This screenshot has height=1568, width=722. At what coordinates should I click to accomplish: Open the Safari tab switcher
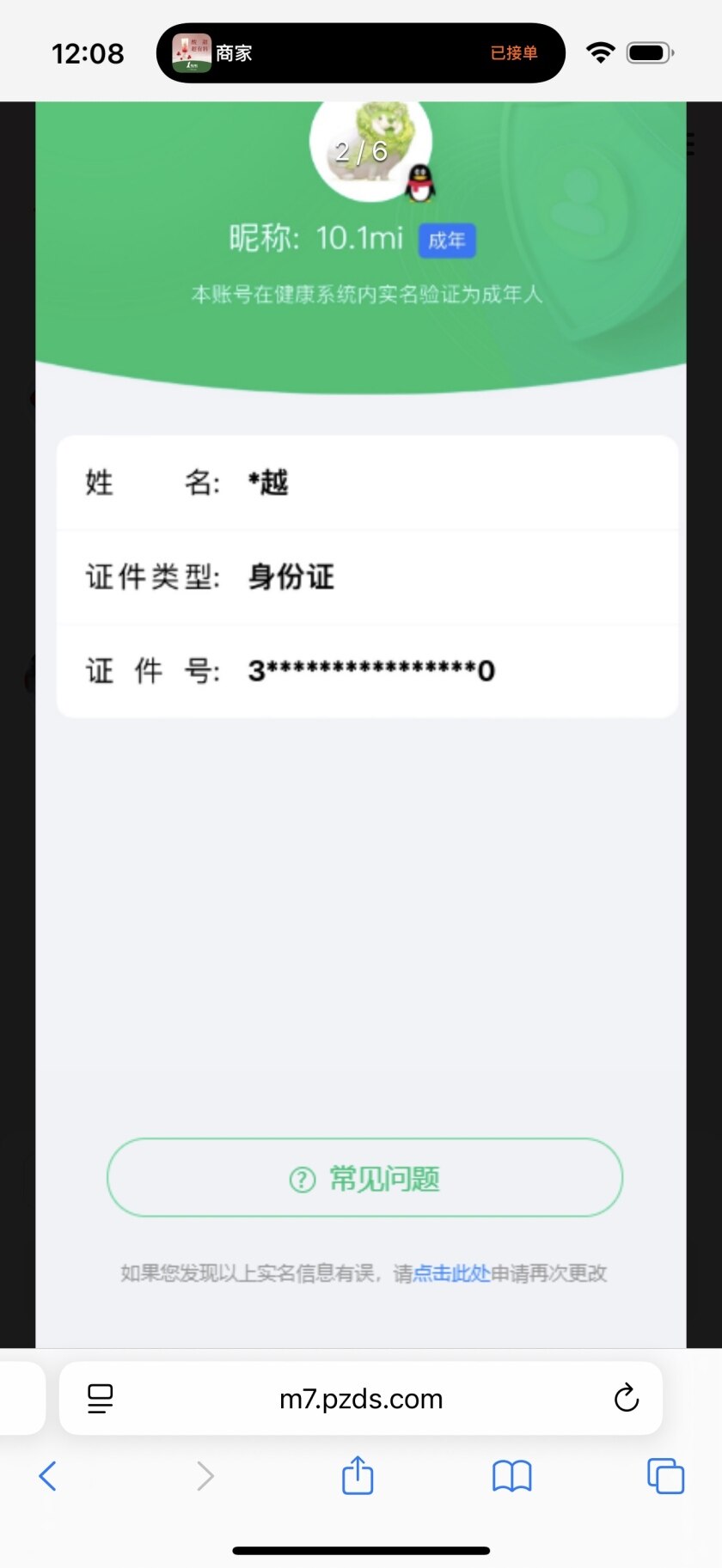tap(665, 1476)
